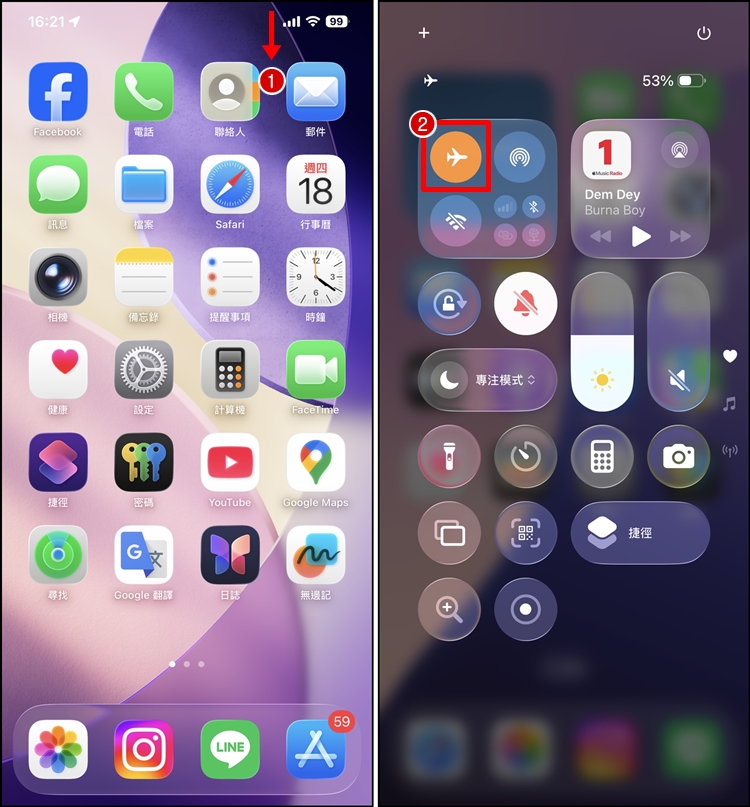
Task: Open the QR code scanner
Action: [525, 533]
